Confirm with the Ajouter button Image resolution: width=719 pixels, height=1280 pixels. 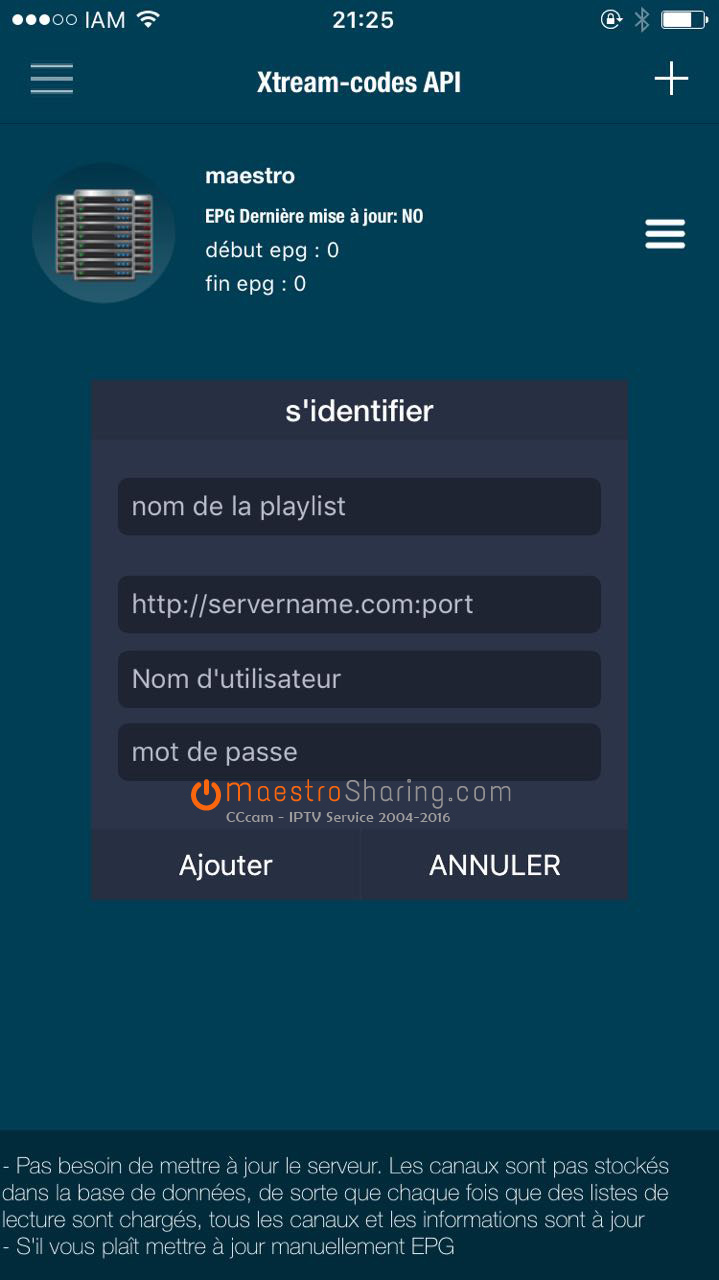click(x=226, y=865)
